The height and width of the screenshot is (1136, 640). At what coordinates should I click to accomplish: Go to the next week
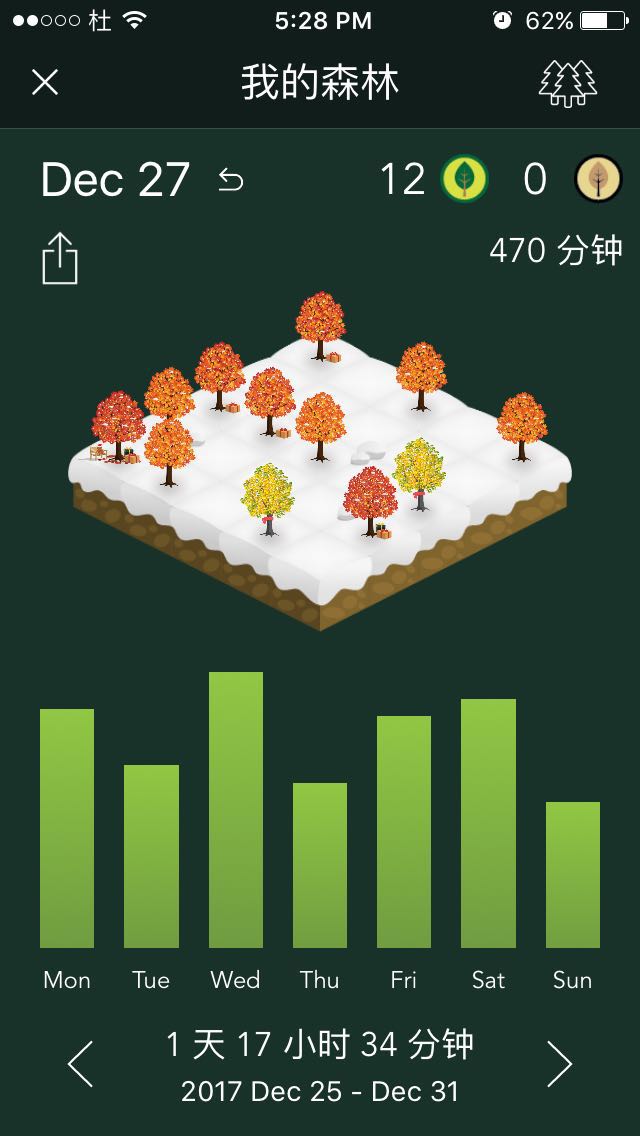[x=560, y=1064]
